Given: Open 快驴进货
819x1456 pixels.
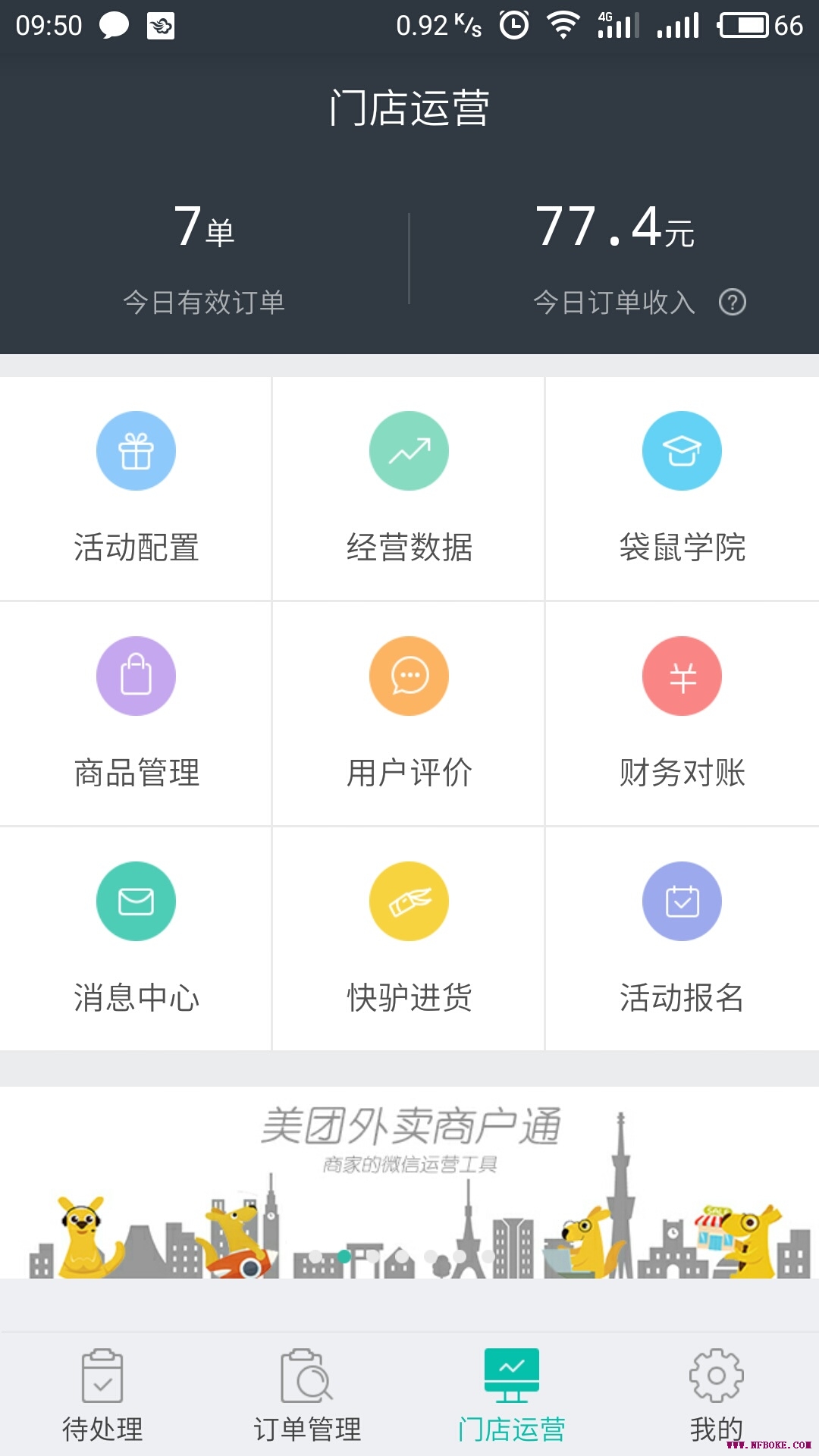Looking at the screenshot, I should [x=409, y=939].
